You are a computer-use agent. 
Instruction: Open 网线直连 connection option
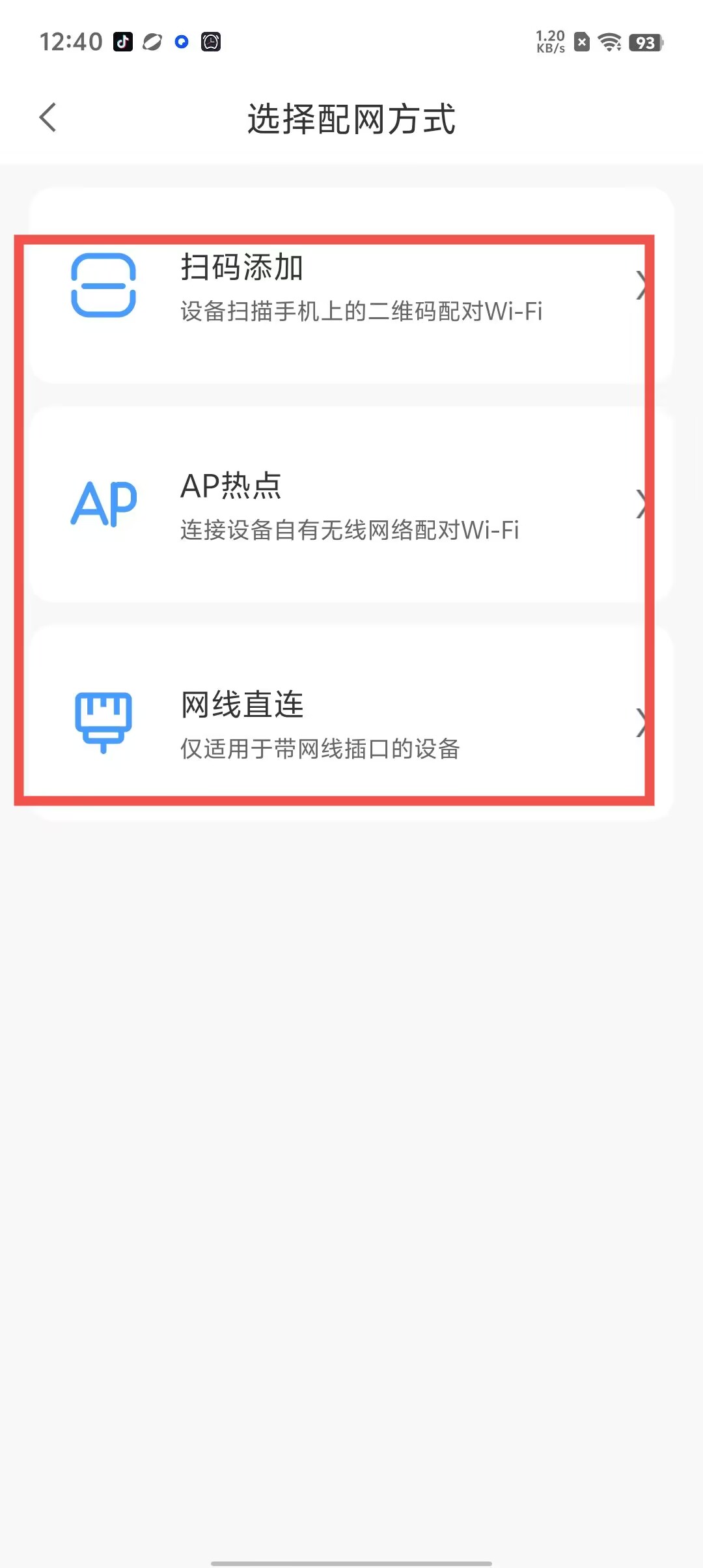(351, 723)
